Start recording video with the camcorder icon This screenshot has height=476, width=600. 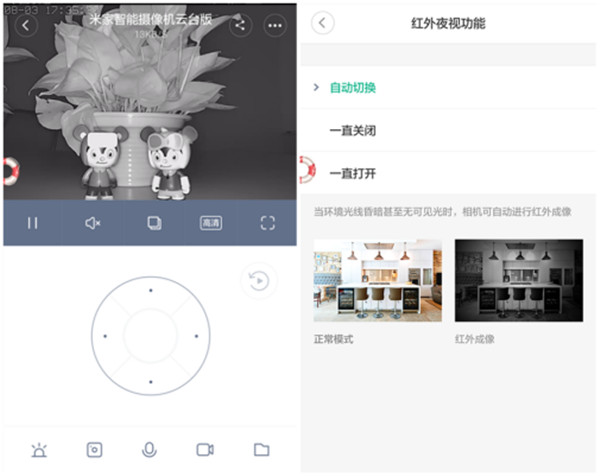(205, 450)
